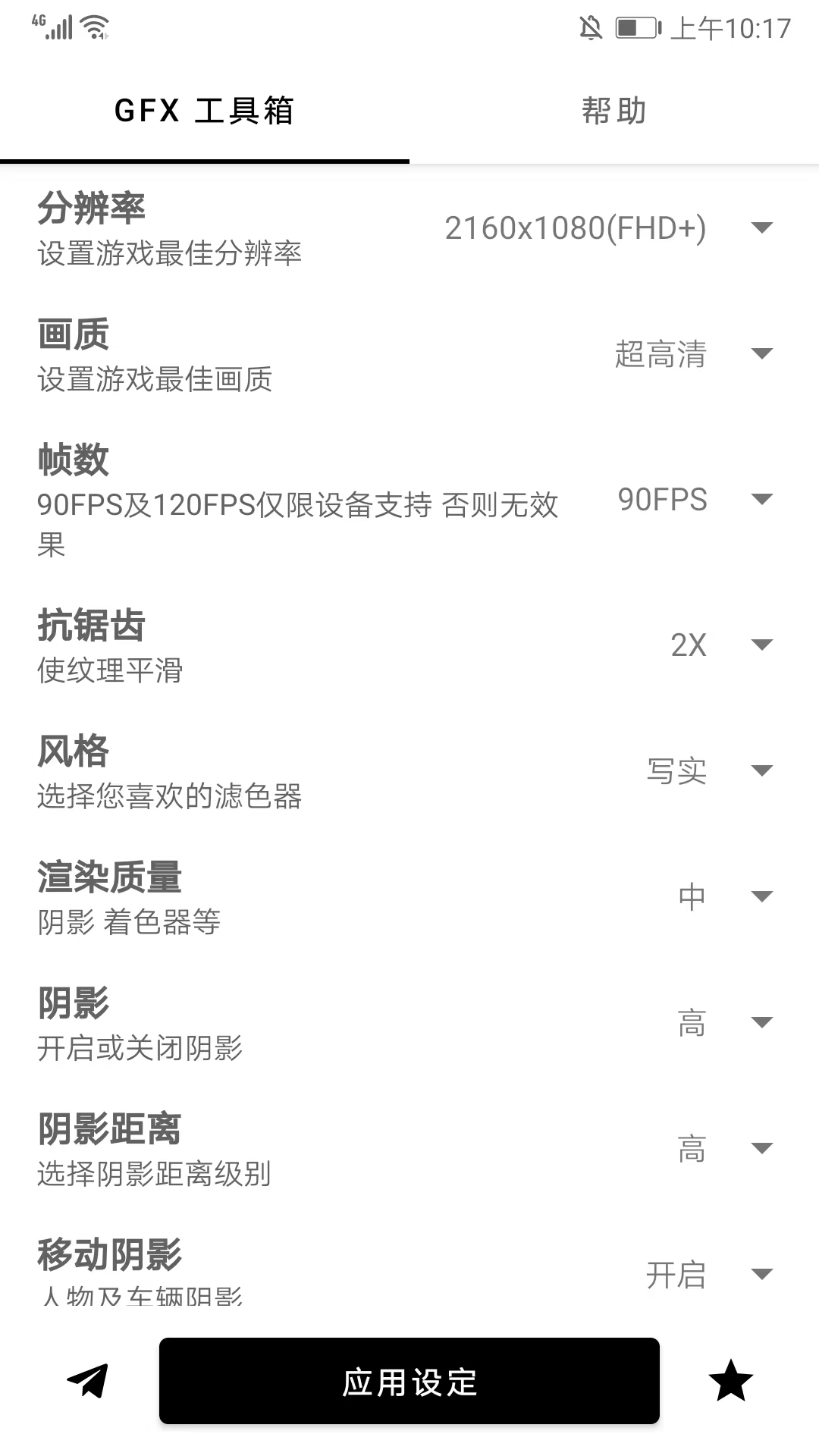Click the Wi-Fi icon in the status bar
Image resolution: width=819 pixels, height=1456 pixels.
coord(93,25)
